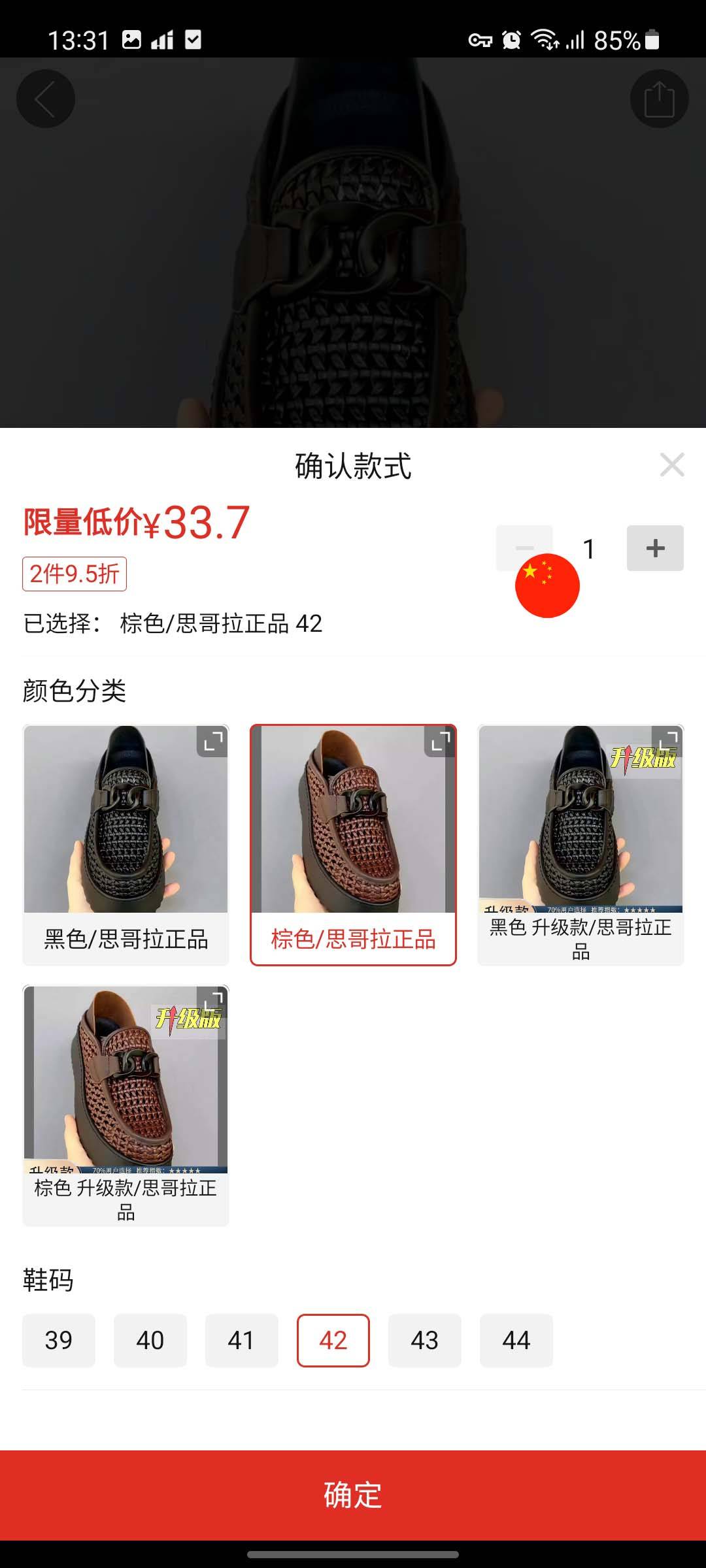Confirm selection with the 确定 button

coord(353,1495)
